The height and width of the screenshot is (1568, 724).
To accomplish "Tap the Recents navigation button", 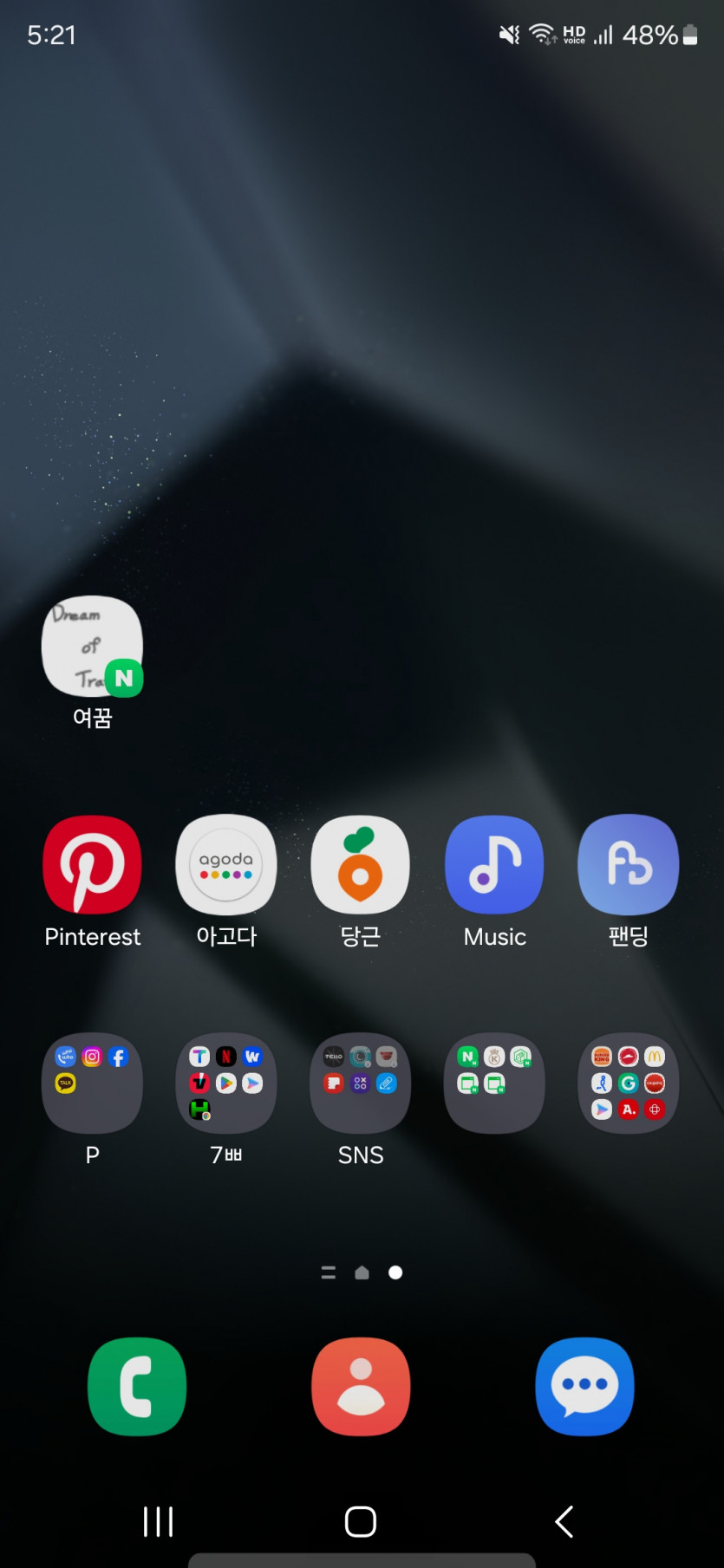I will coord(158,1521).
